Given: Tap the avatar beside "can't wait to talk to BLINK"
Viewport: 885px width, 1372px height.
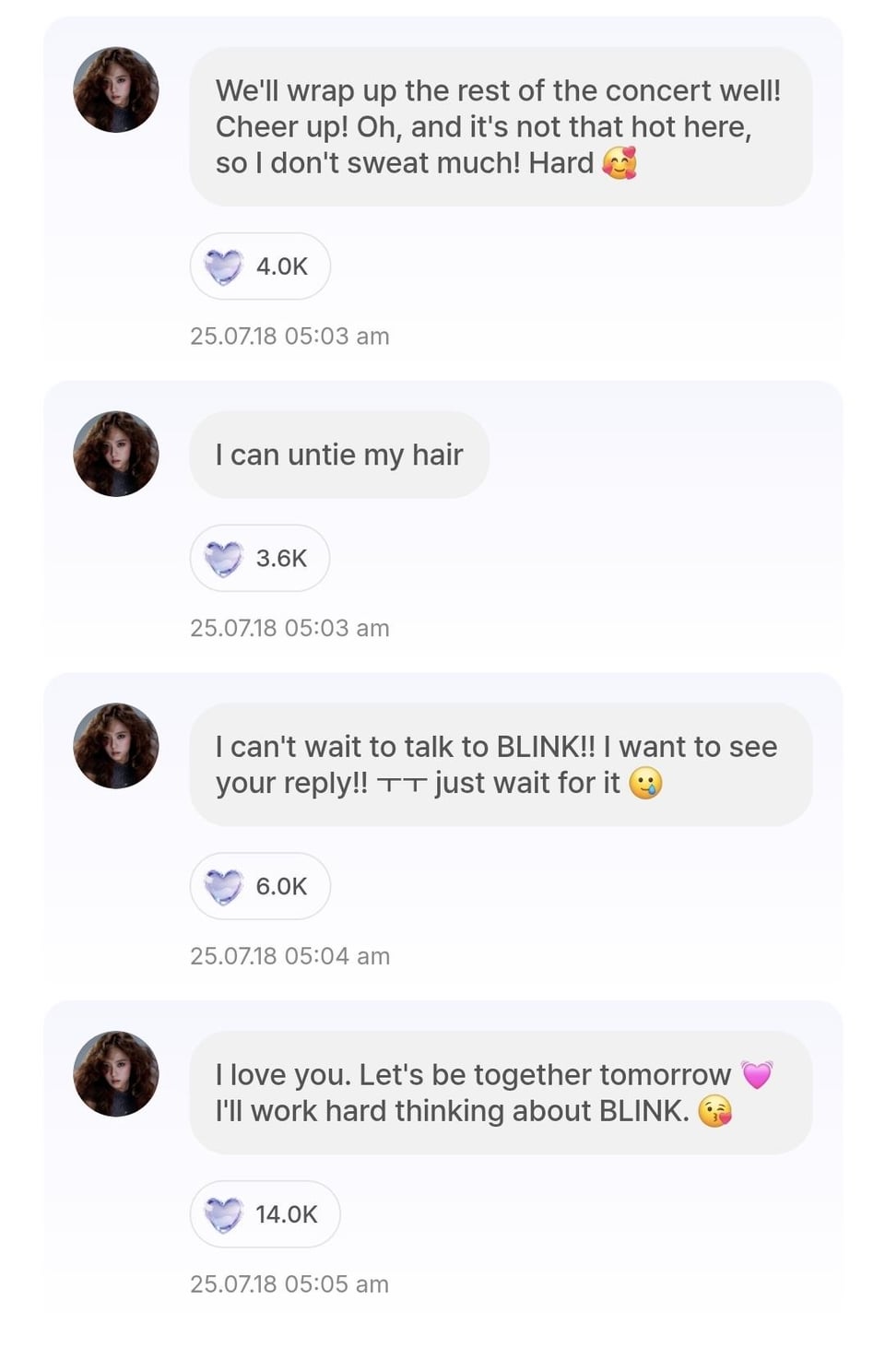Looking at the screenshot, I should [x=116, y=746].
